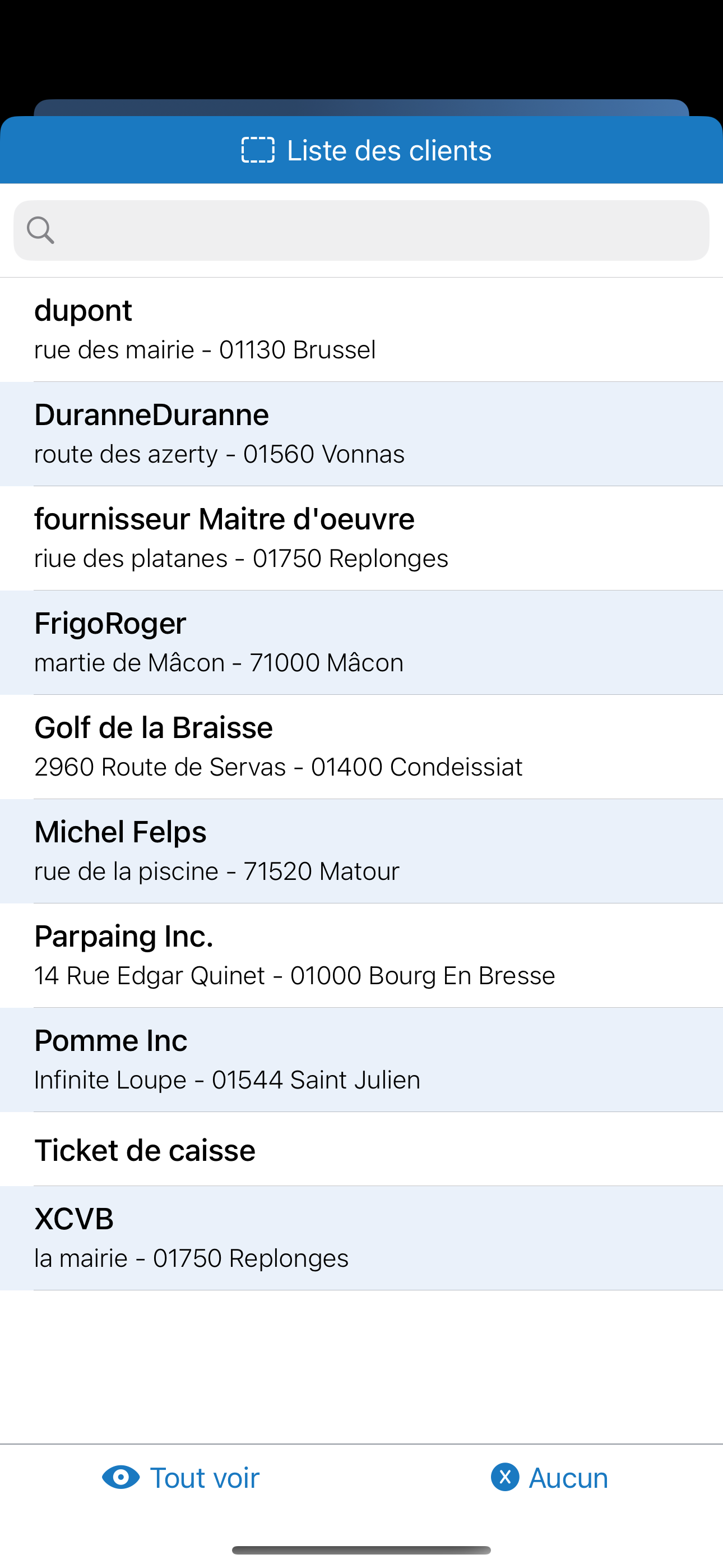Select client Michel Felps
This screenshot has height=1568, width=723.
(361, 851)
